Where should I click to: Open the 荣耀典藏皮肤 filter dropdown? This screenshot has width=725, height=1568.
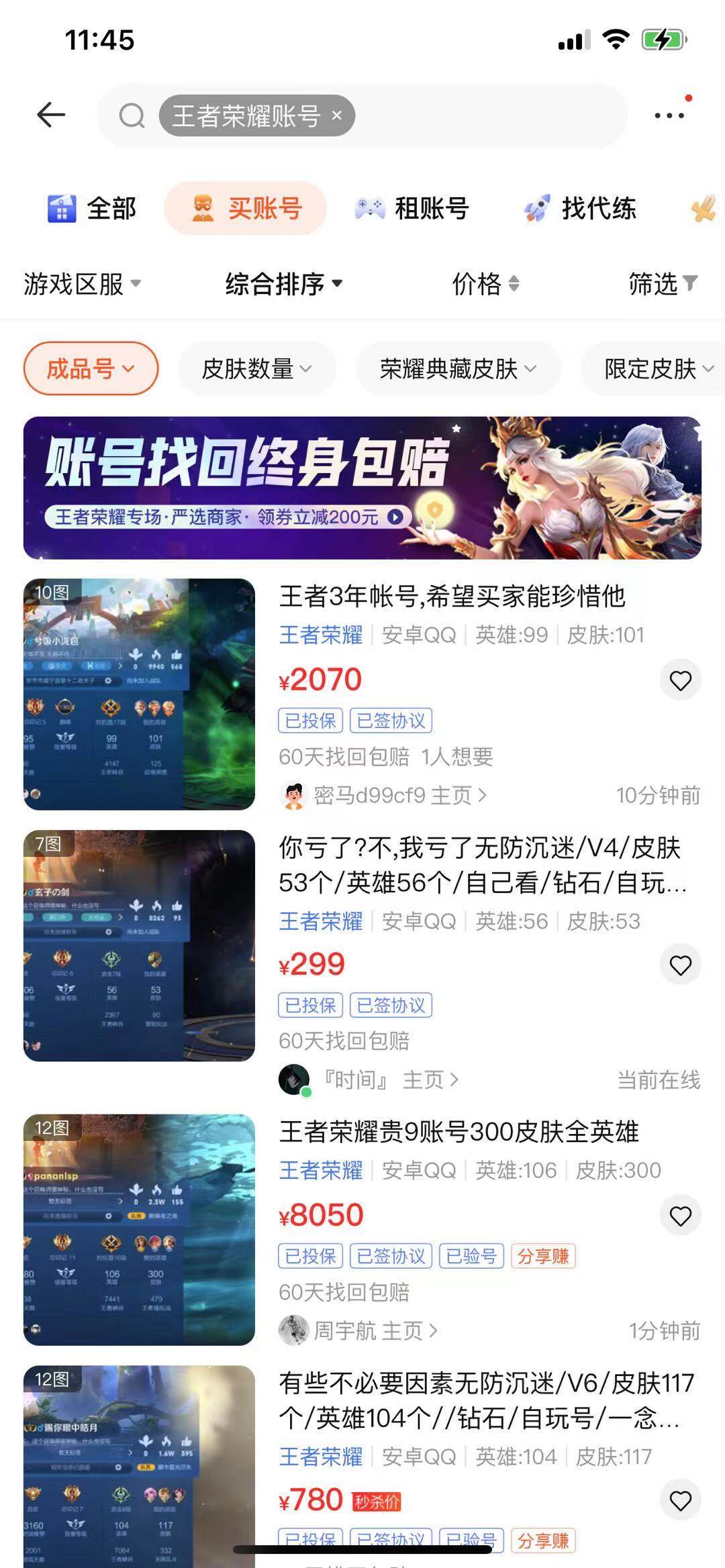pos(456,368)
